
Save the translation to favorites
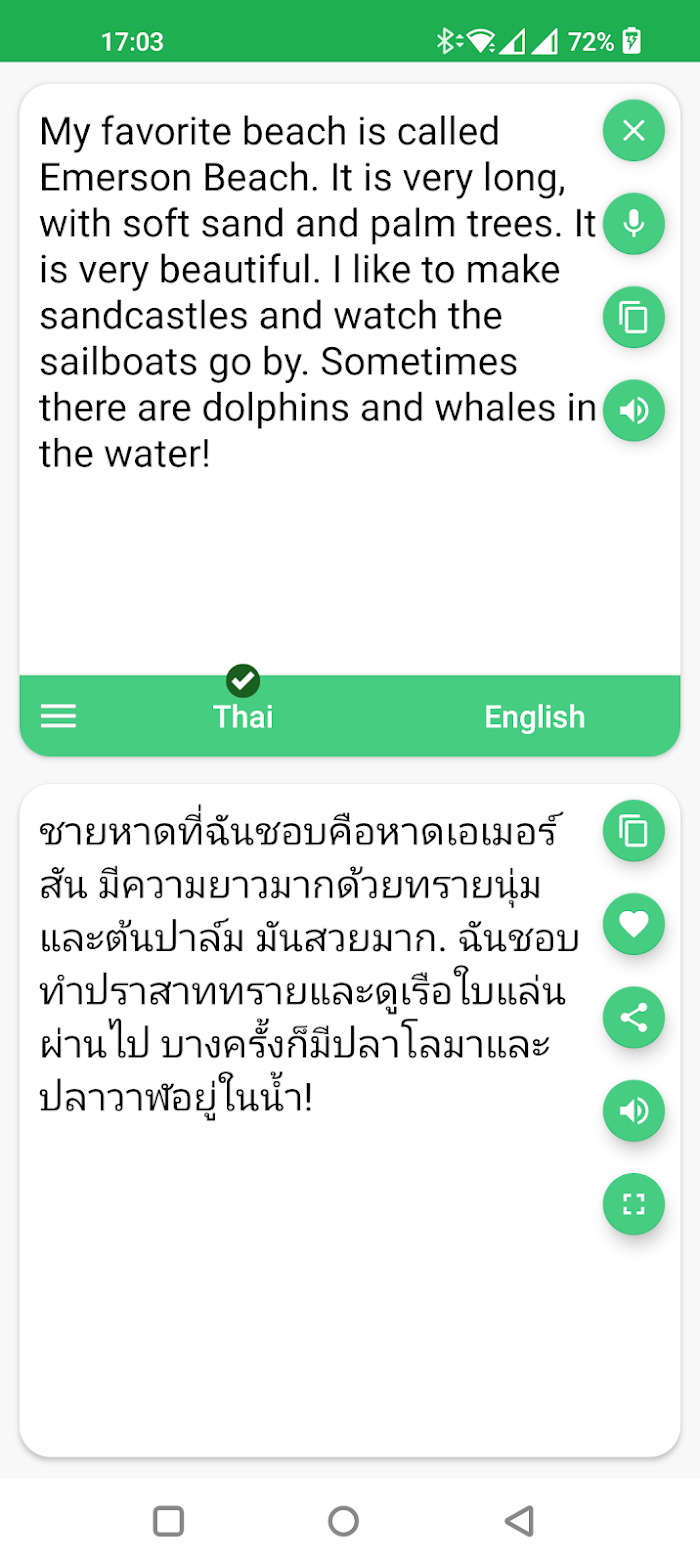(x=633, y=924)
